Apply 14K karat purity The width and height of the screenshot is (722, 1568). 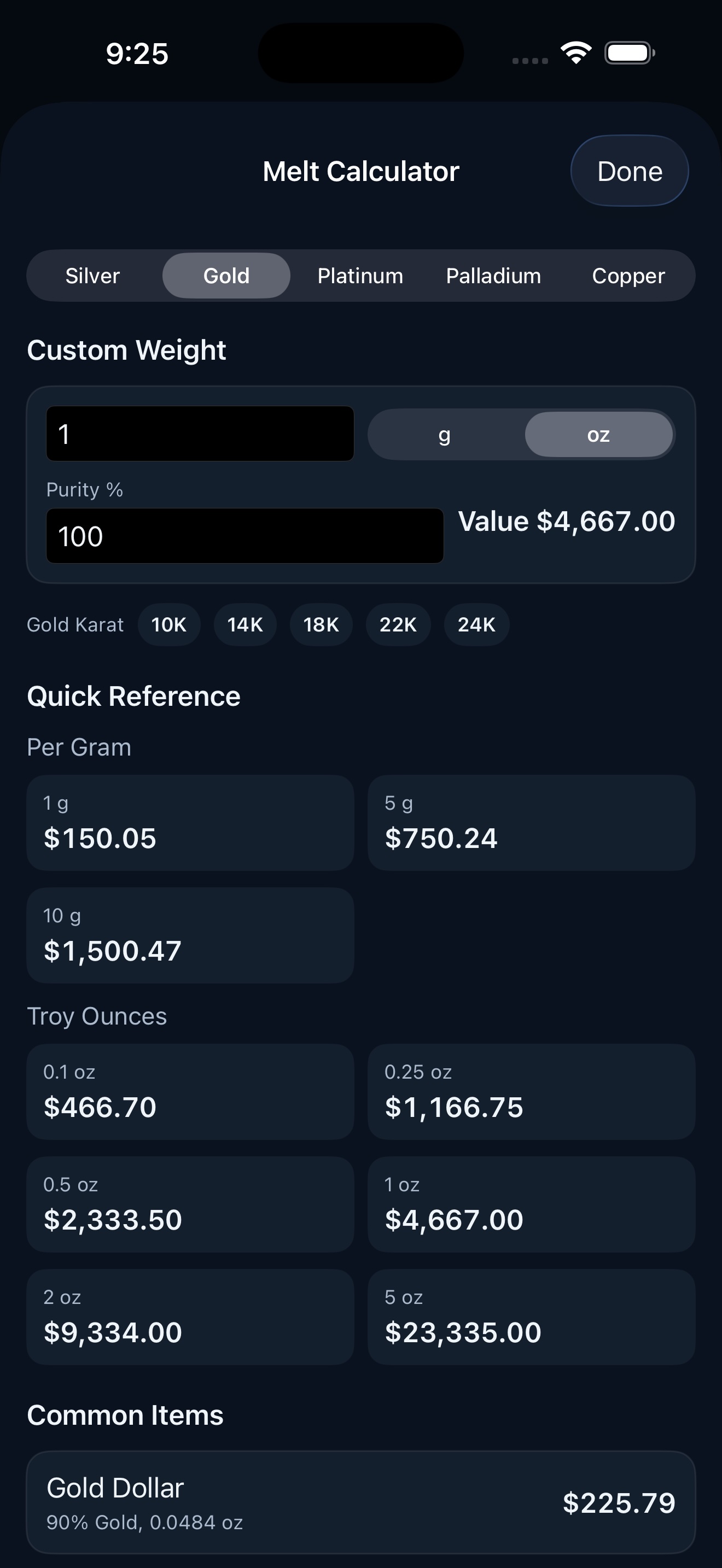pyautogui.click(x=244, y=624)
